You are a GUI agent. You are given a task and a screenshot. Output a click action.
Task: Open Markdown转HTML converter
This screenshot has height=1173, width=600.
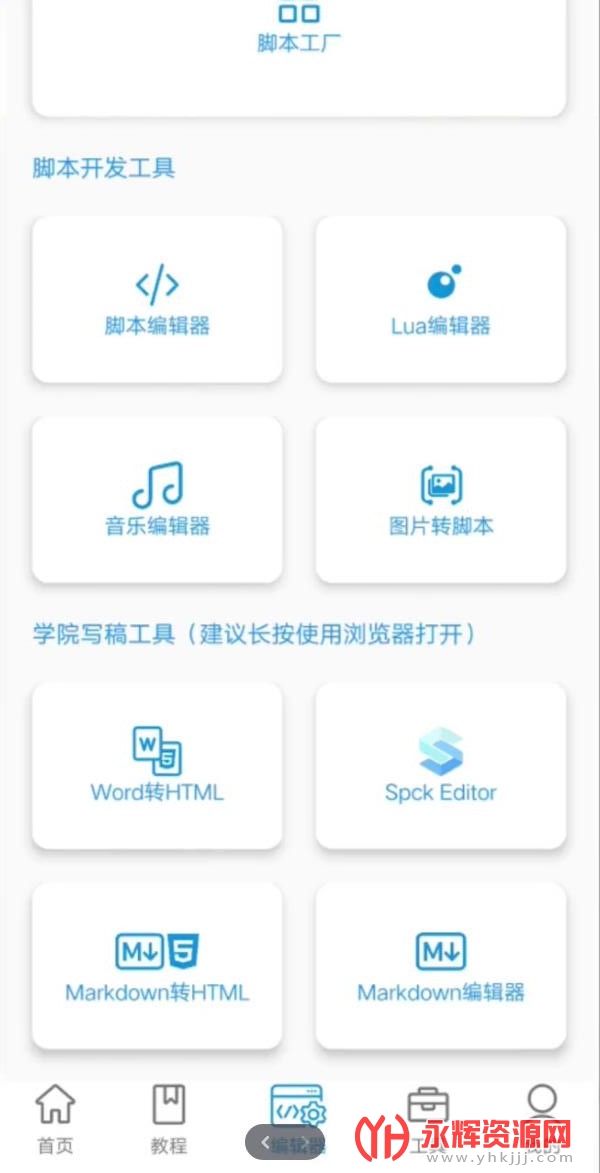[x=157, y=966]
